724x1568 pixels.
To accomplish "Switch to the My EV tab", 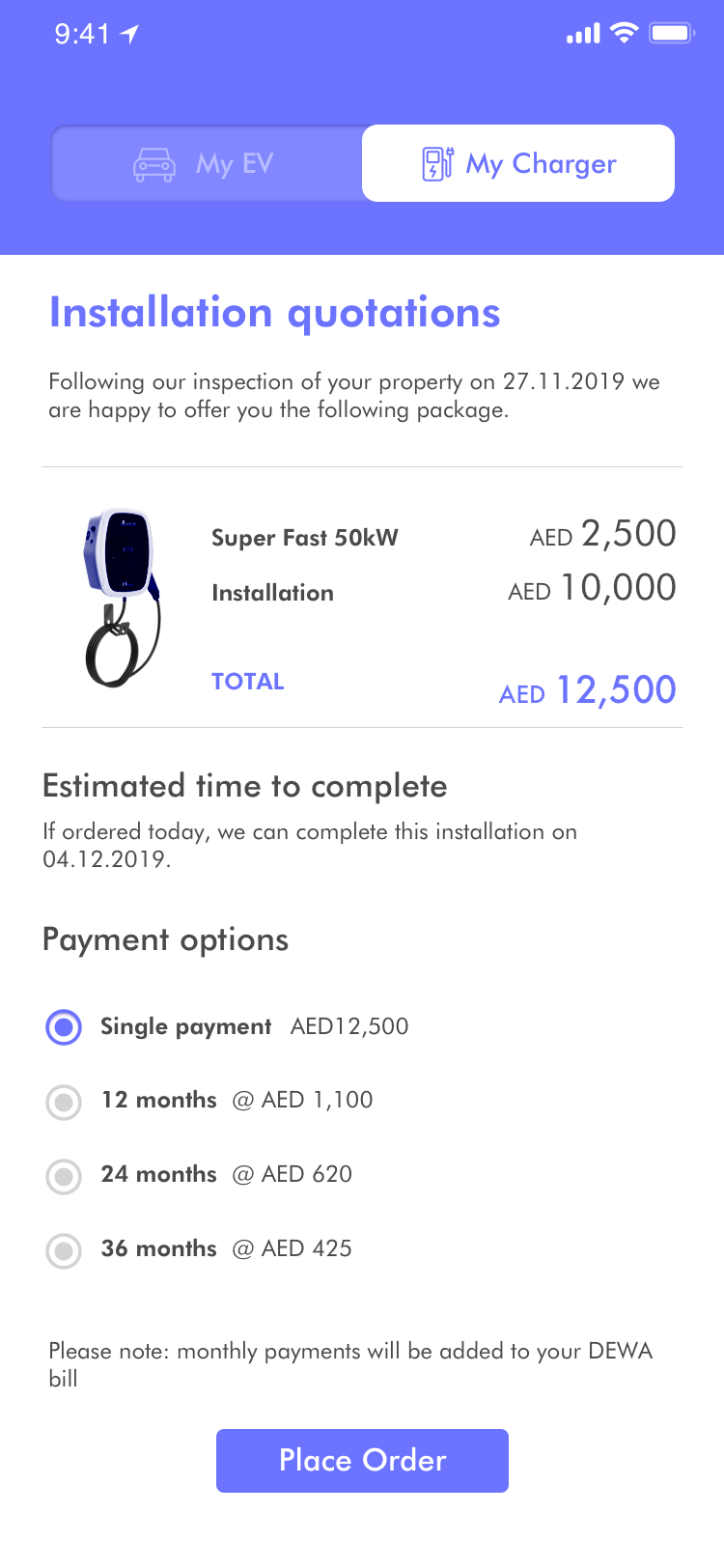I will click(x=207, y=163).
